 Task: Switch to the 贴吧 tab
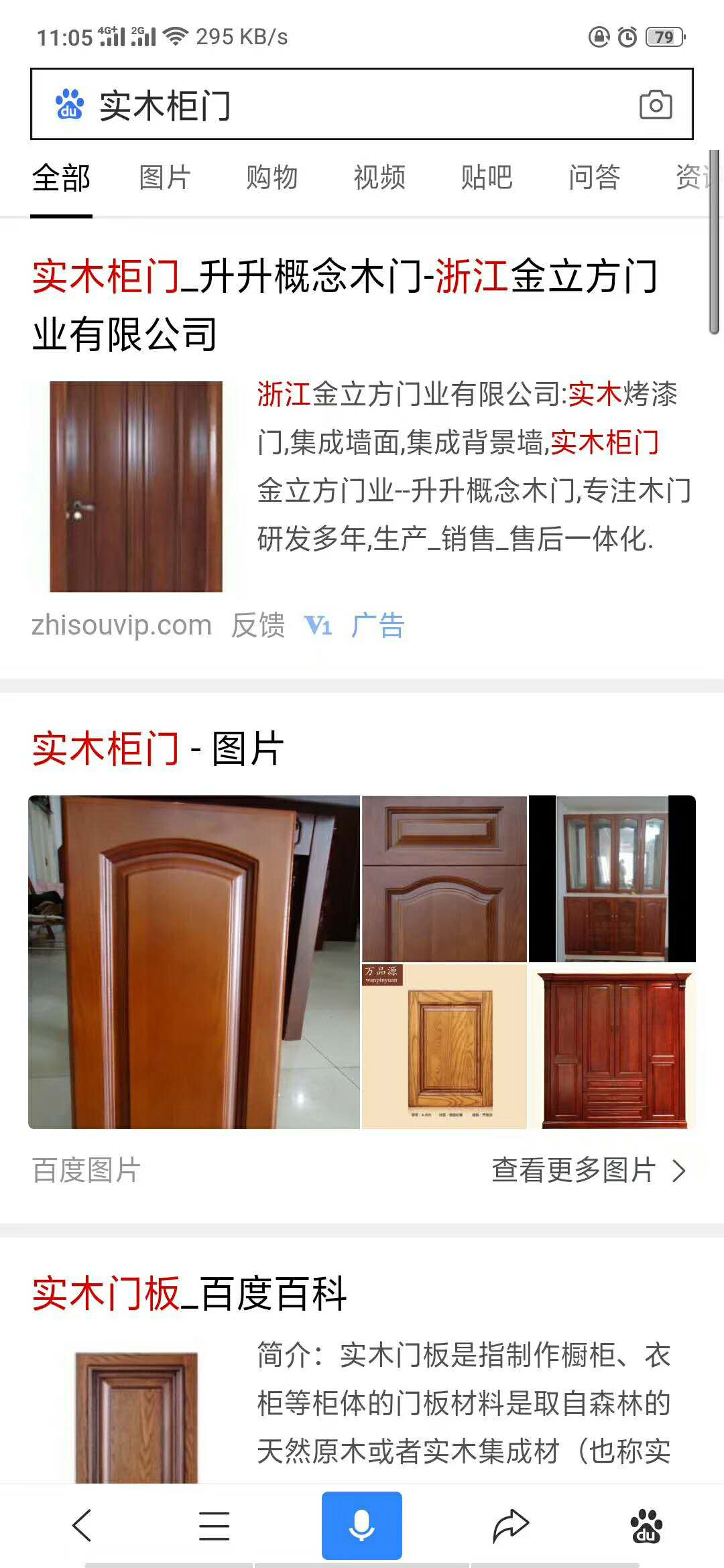[487, 178]
